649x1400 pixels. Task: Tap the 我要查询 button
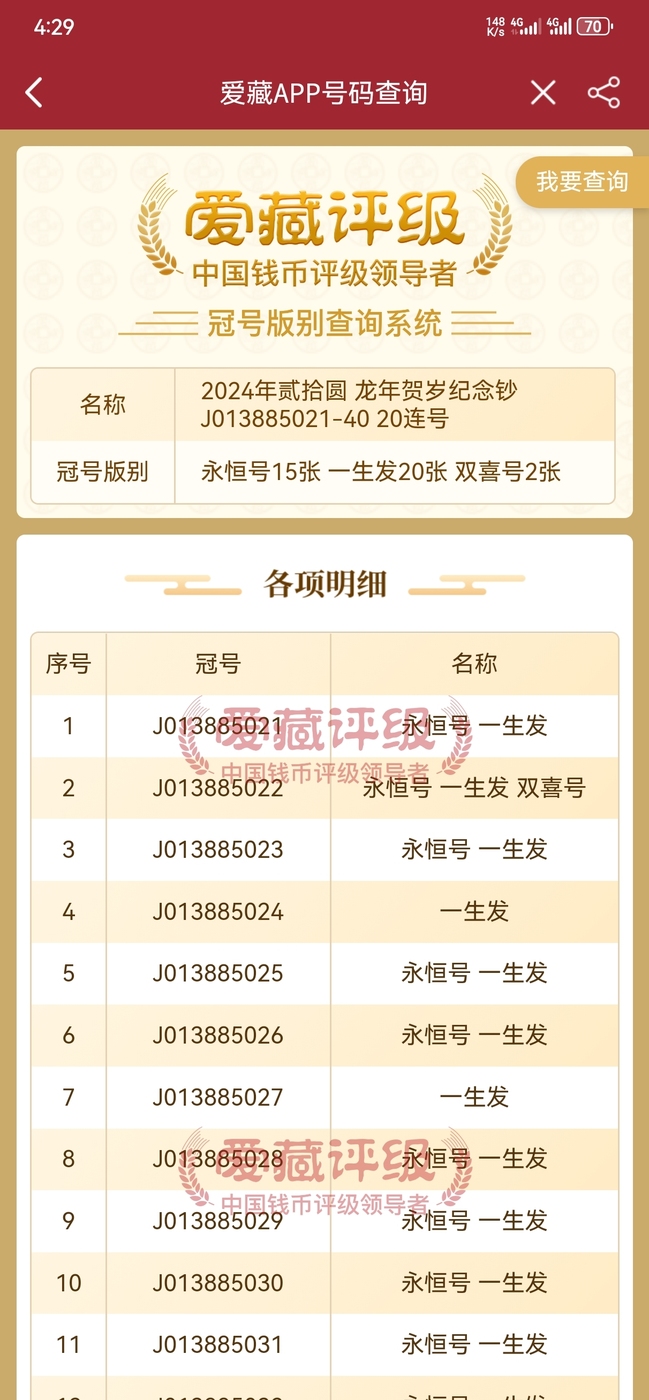[582, 182]
